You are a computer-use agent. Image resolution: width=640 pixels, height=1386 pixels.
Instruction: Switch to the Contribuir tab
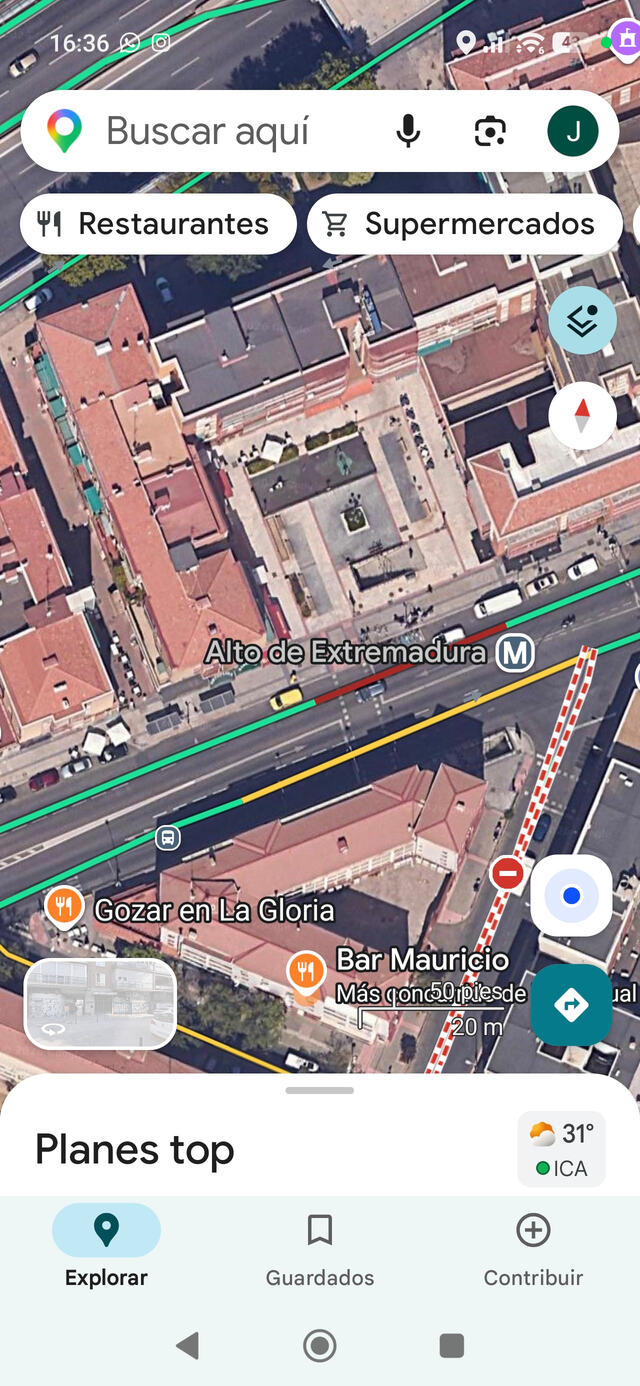tap(533, 1248)
